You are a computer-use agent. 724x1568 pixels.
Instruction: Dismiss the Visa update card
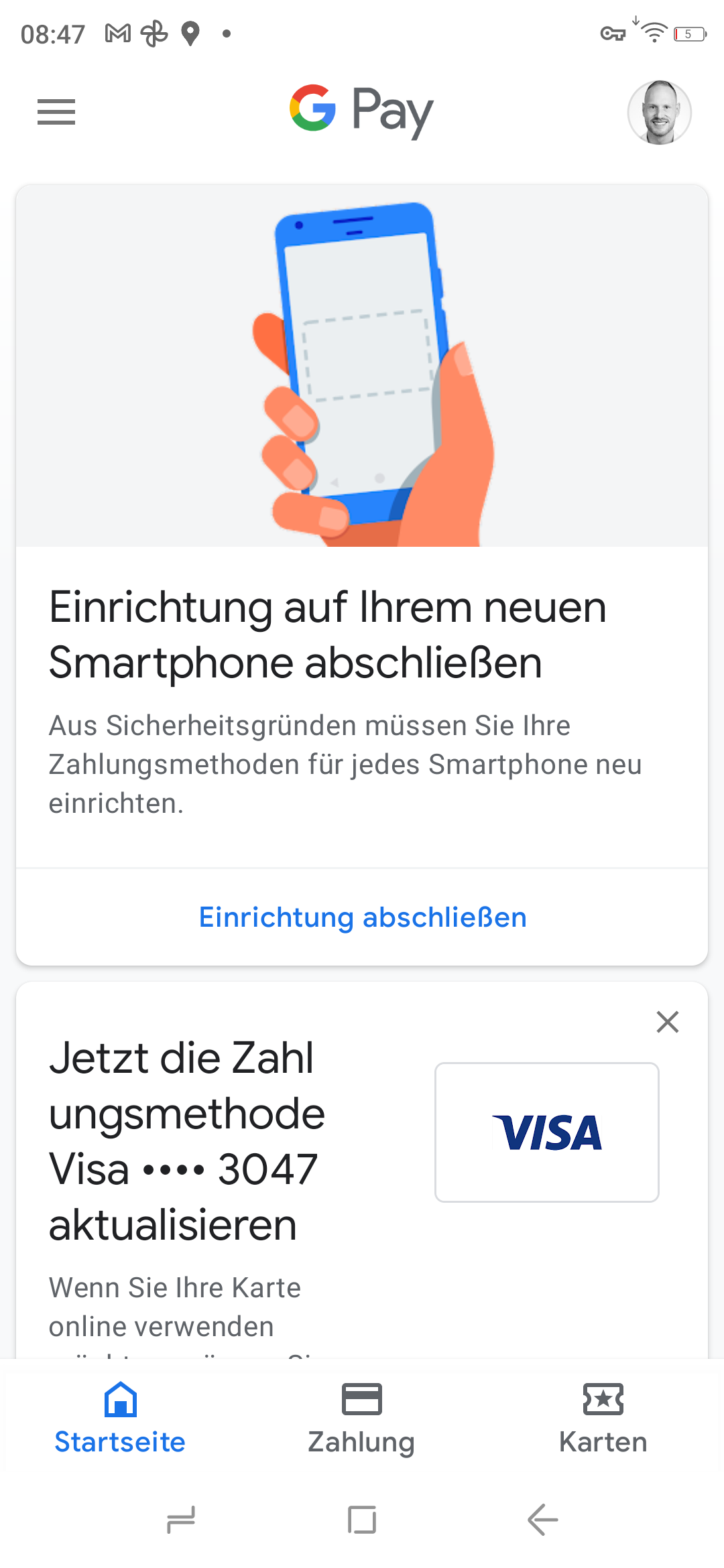point(668,1022)
